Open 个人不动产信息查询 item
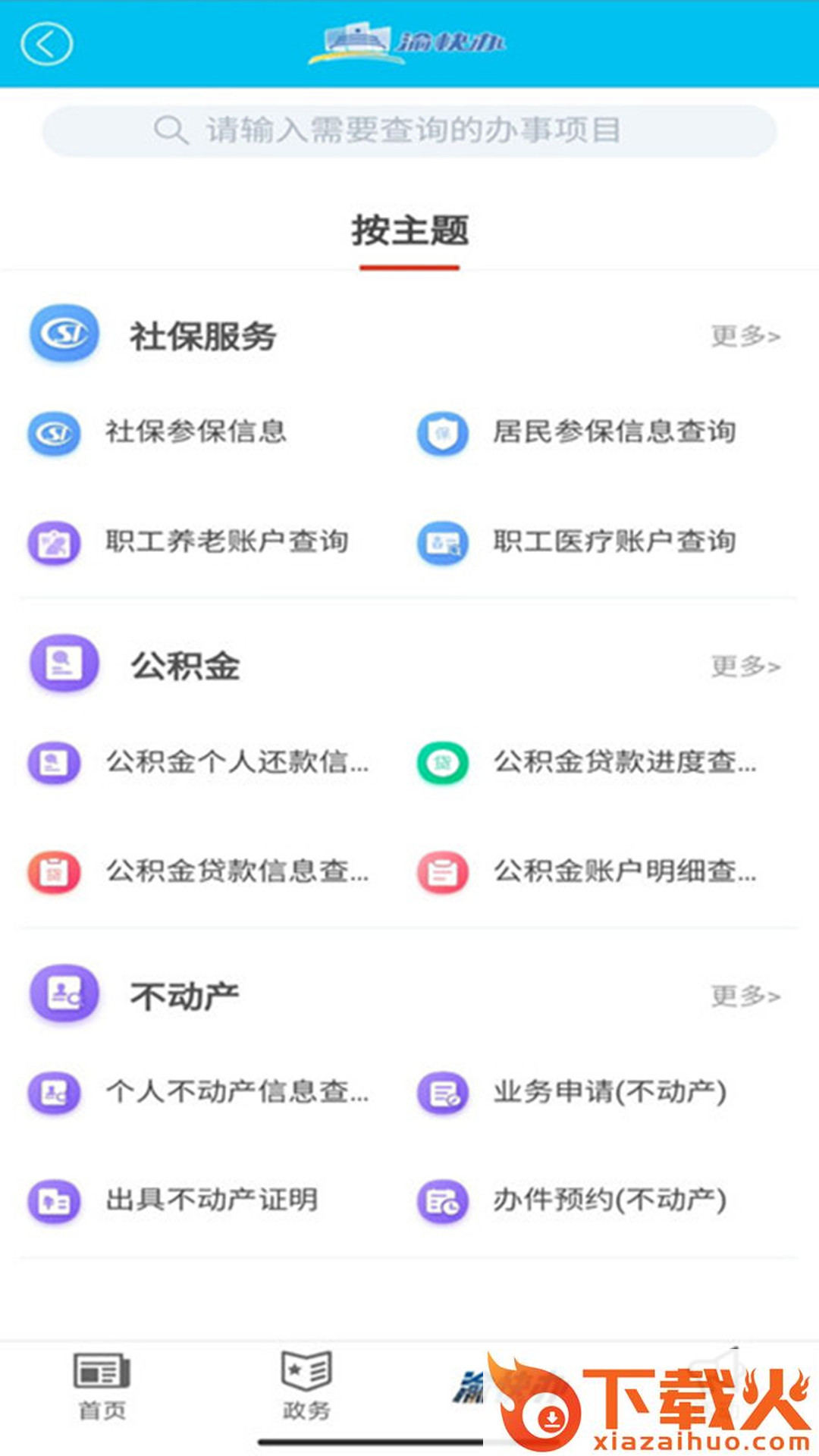The width and height of the screenshot is (819, 1456). pyautogui.click(x=237, y=1092)
